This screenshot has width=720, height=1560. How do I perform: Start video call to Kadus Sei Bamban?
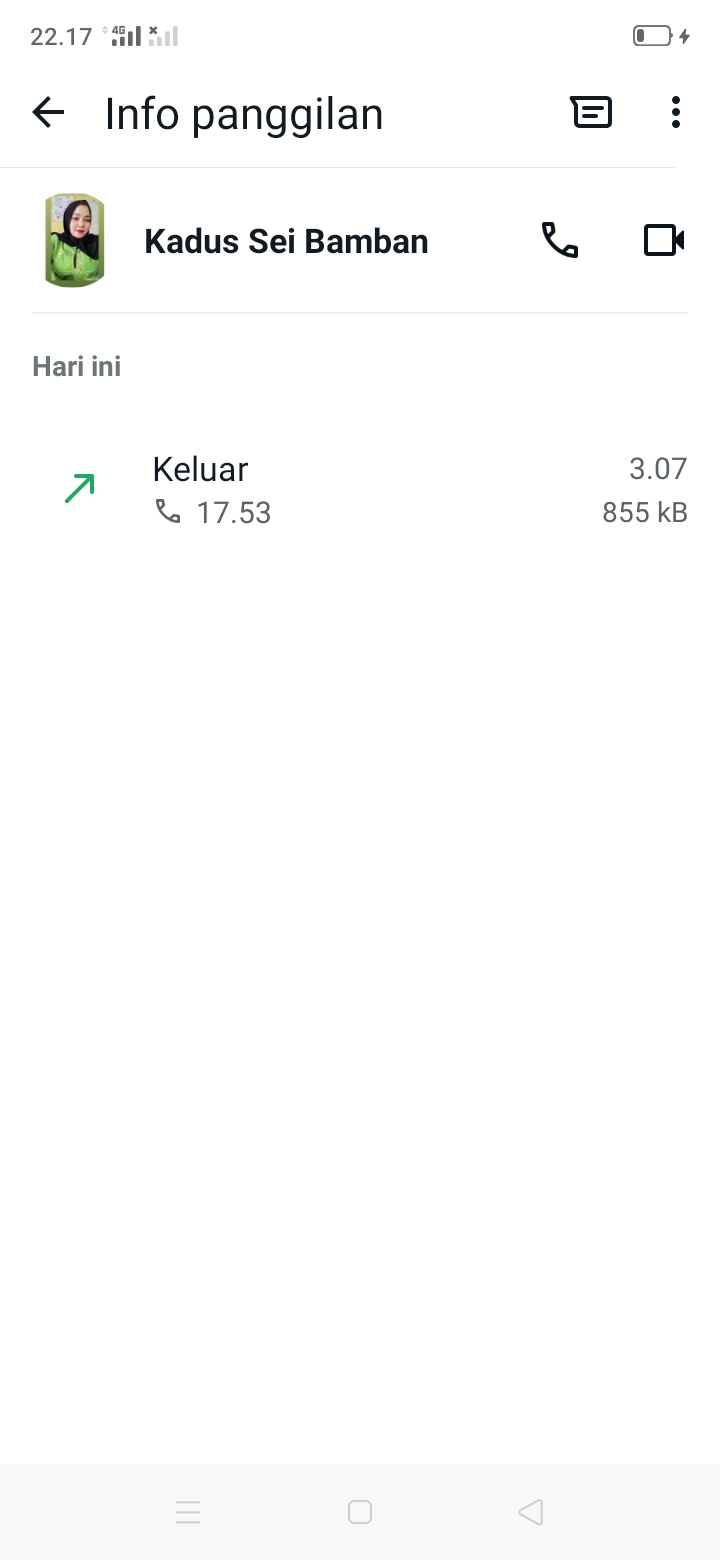click(663, 241)
